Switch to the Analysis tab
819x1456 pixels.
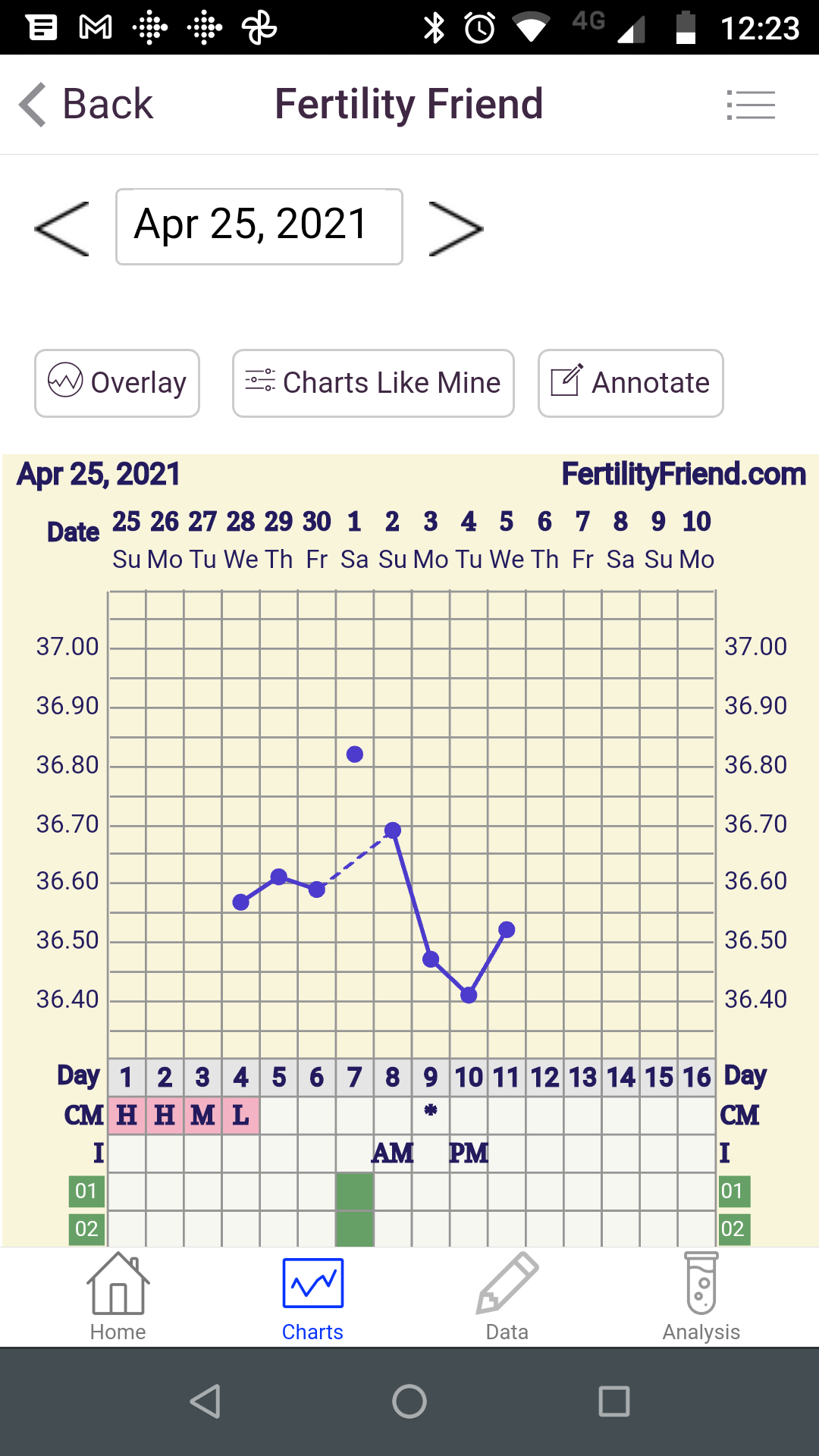click(x=701, y=1298)
